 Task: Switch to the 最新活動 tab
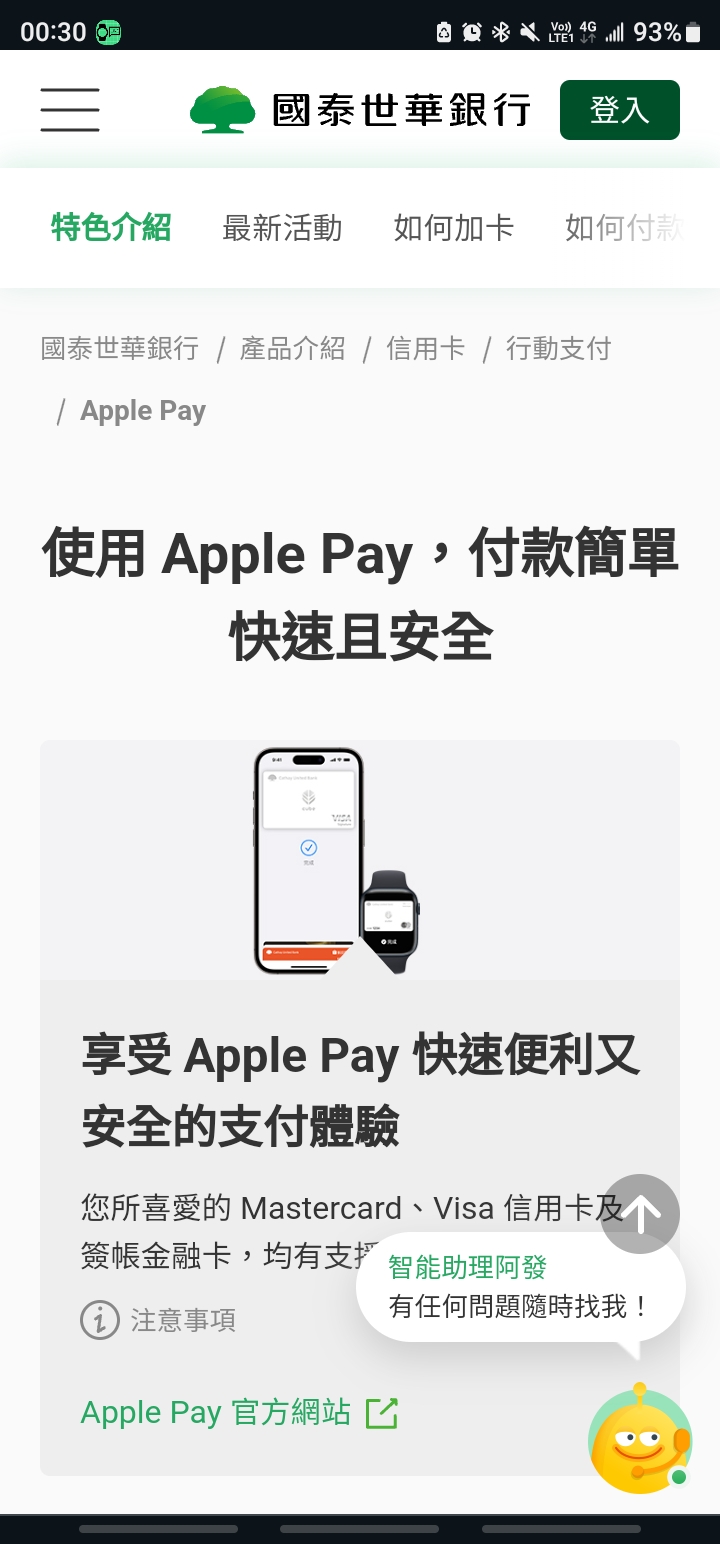282,228
